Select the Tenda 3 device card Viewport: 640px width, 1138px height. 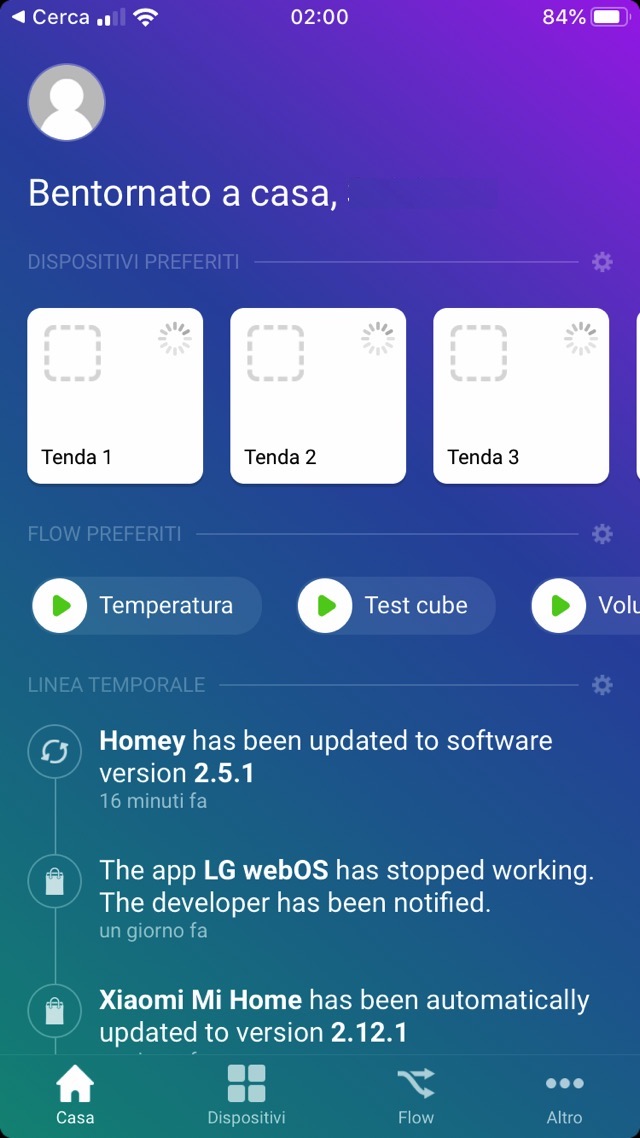[521, 396]
